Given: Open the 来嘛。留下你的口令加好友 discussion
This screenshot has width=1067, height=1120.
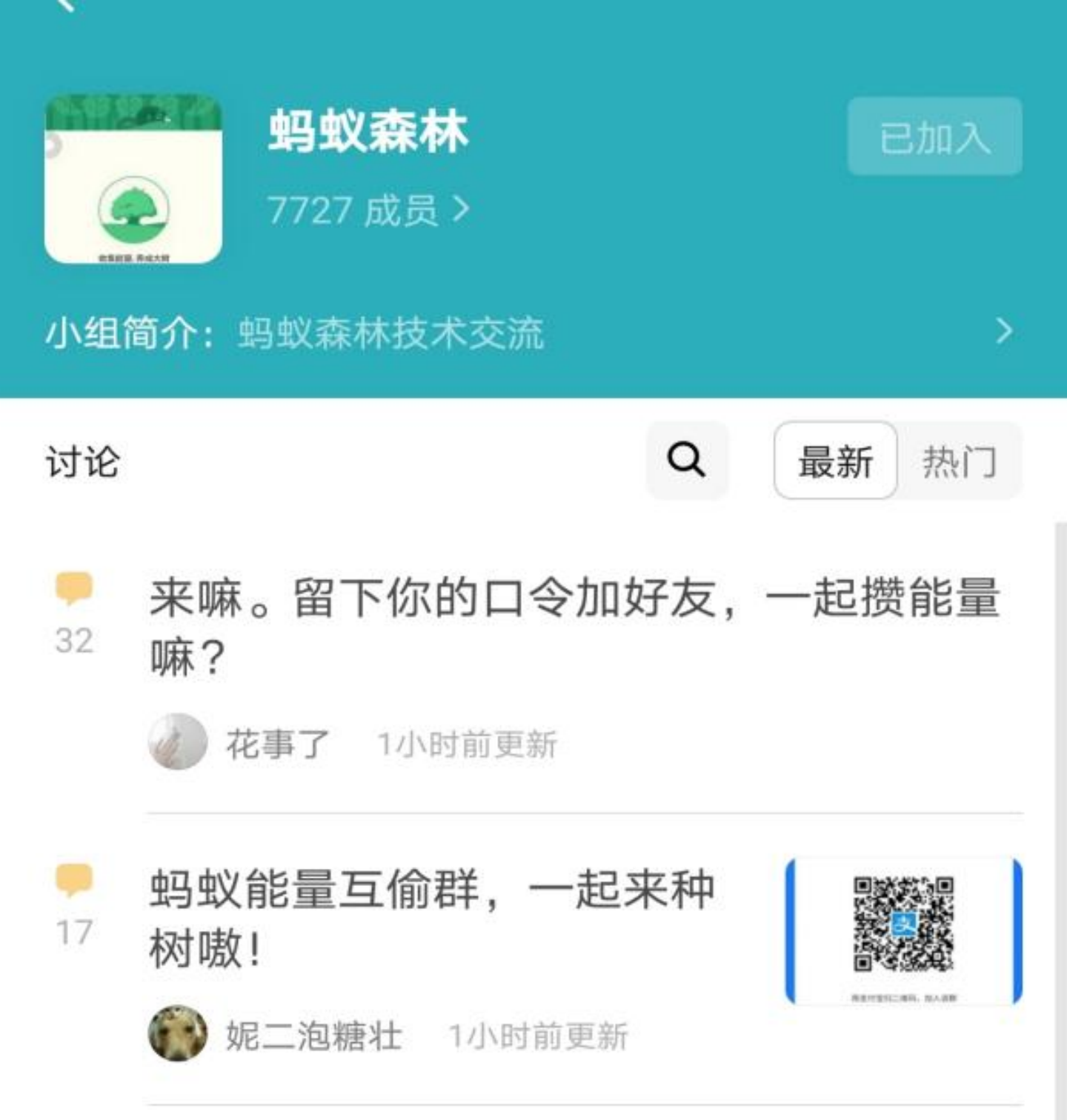Looking at the screenshot, I should pyautogui.click(x=574, y=627).
